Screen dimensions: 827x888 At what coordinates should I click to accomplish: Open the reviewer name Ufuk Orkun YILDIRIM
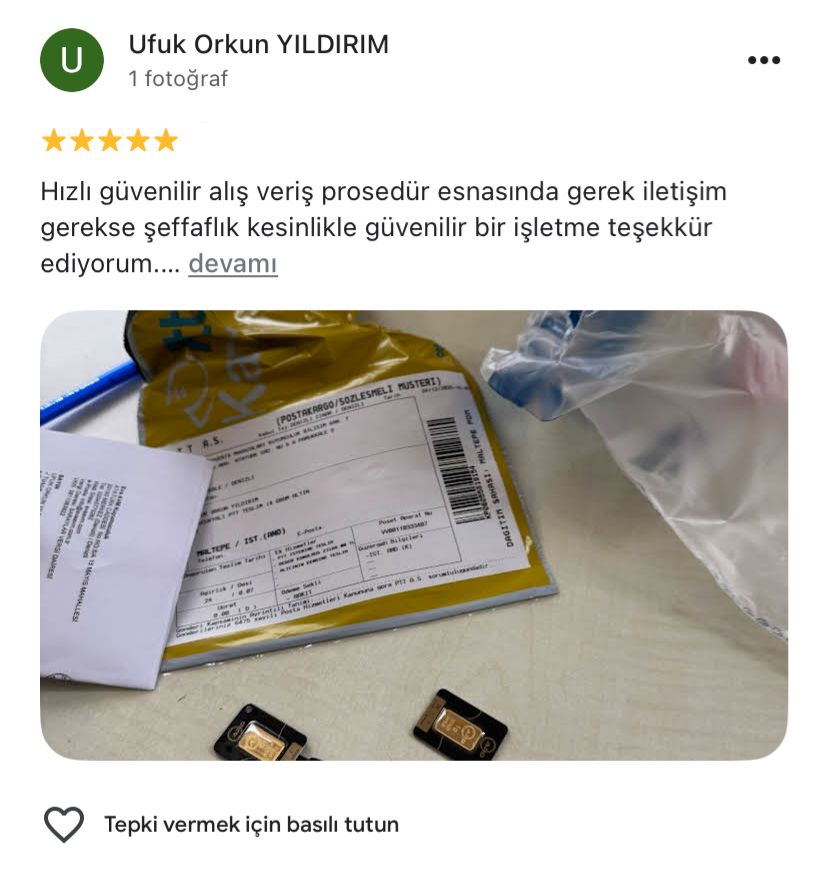pos(258,44)
